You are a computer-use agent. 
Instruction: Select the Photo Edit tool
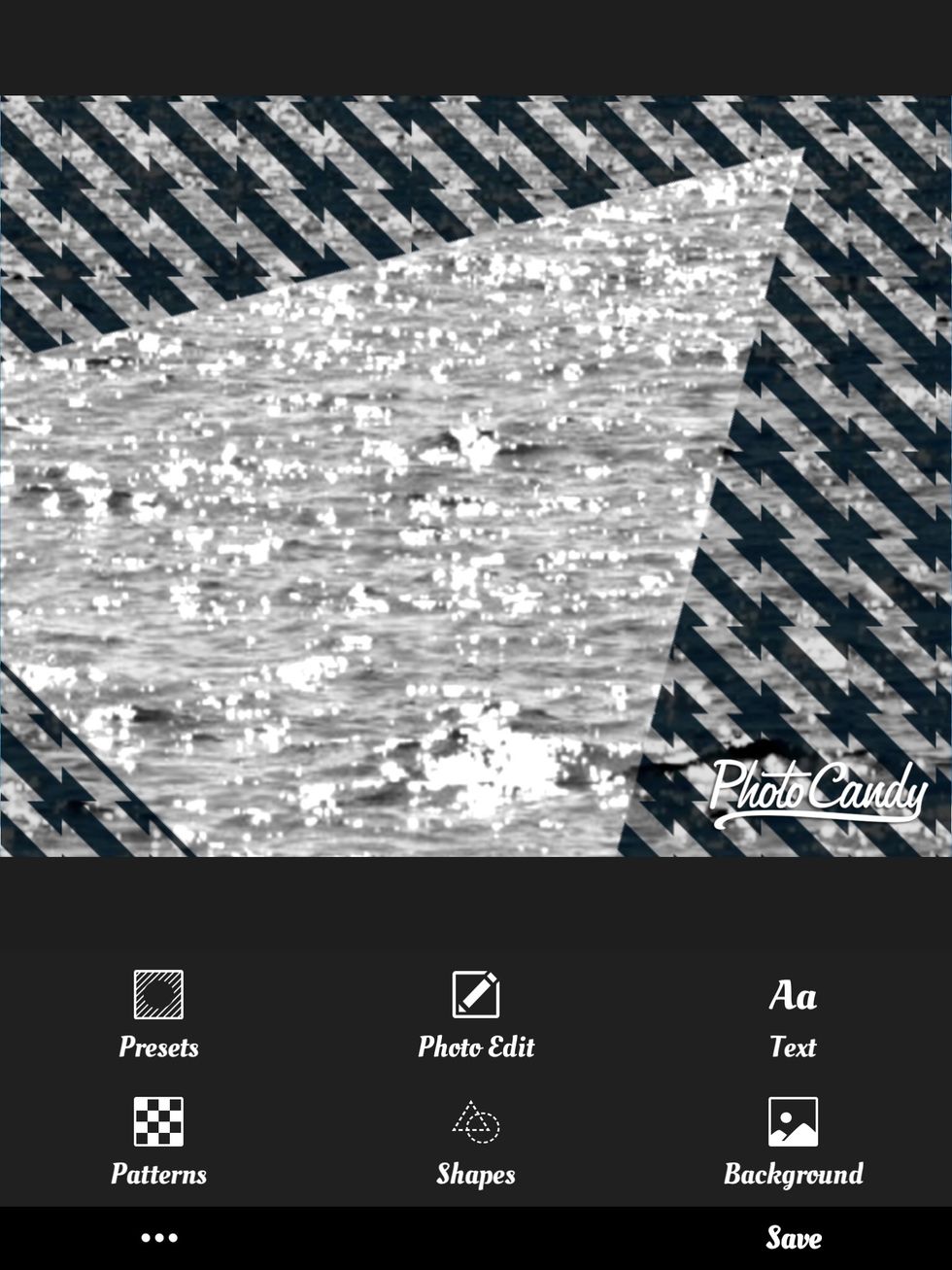point(476,1013)
